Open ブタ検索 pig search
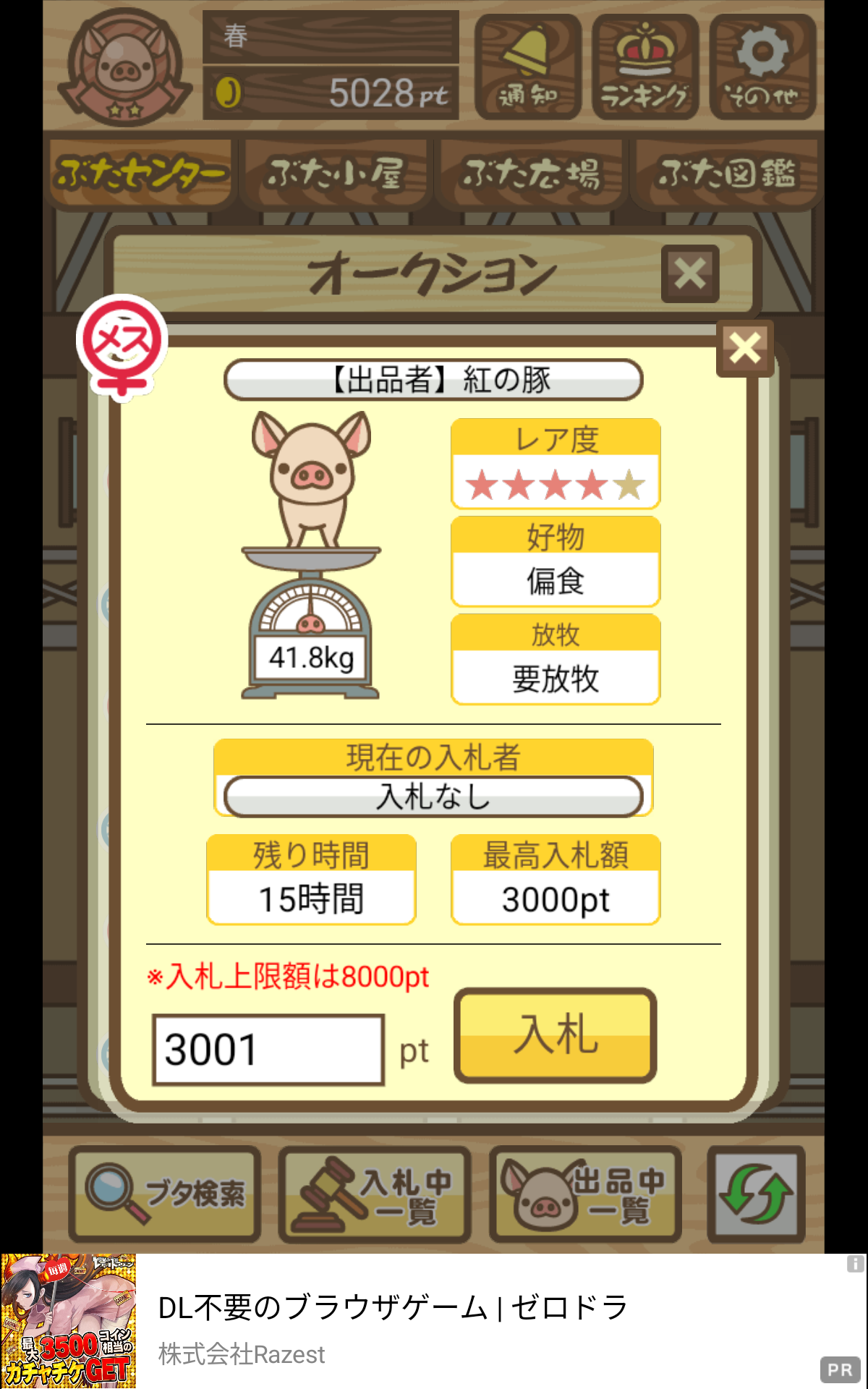Viewport: 868px width, 1389px height. tap(165, 1194)
